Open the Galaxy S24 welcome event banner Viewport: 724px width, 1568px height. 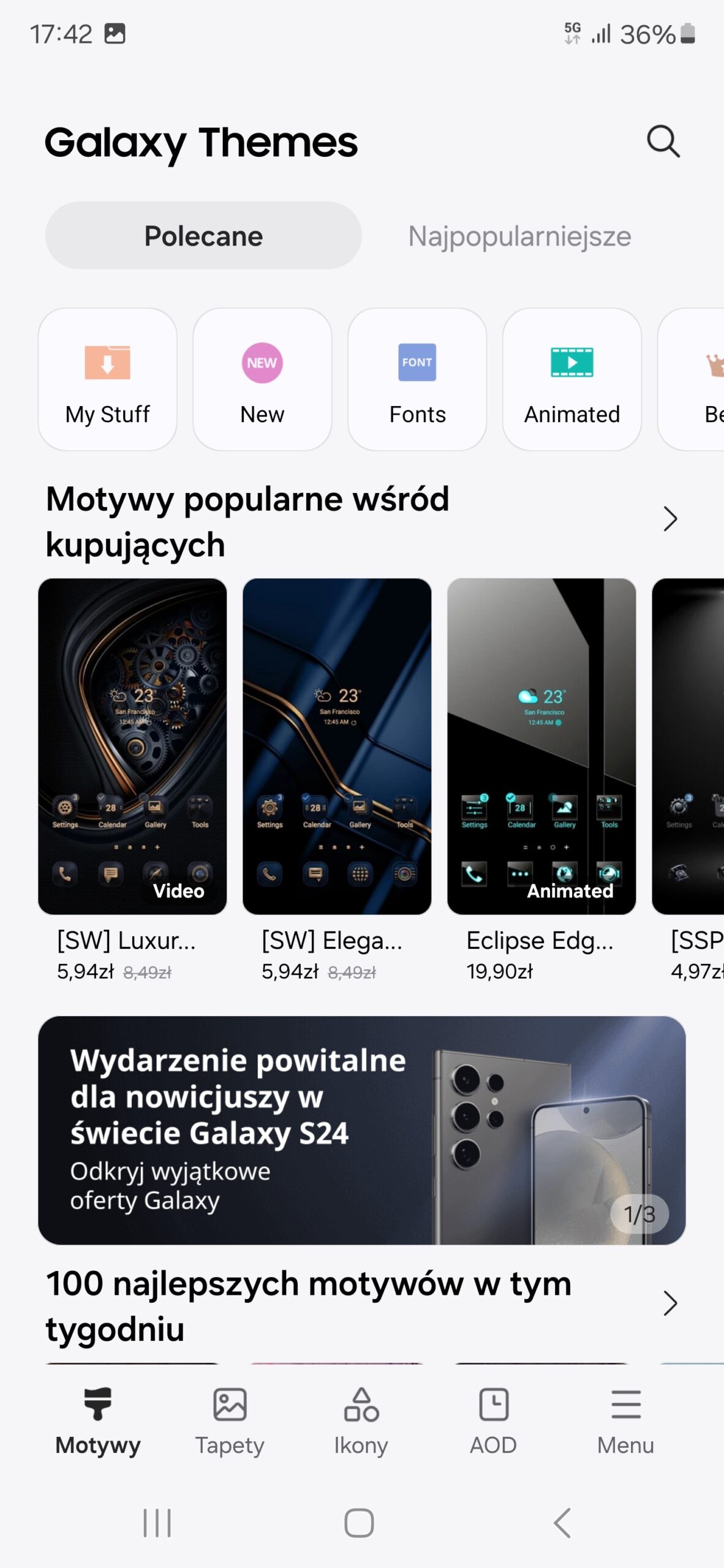pyautogui.click(x=361, y=1130)
